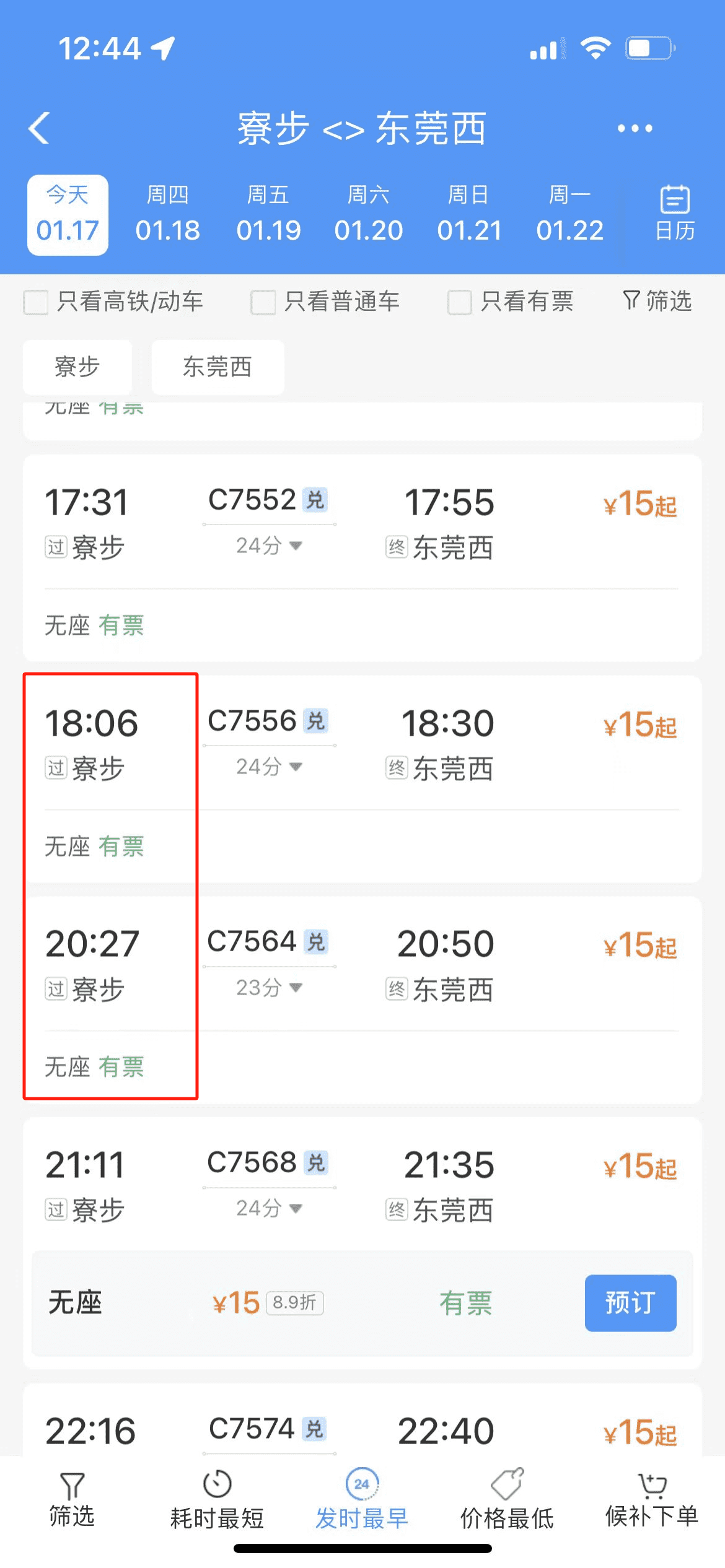Screen dimensions: 725x1568
Task: Sort by 价格最低 lowest price
Action: 507,1500
